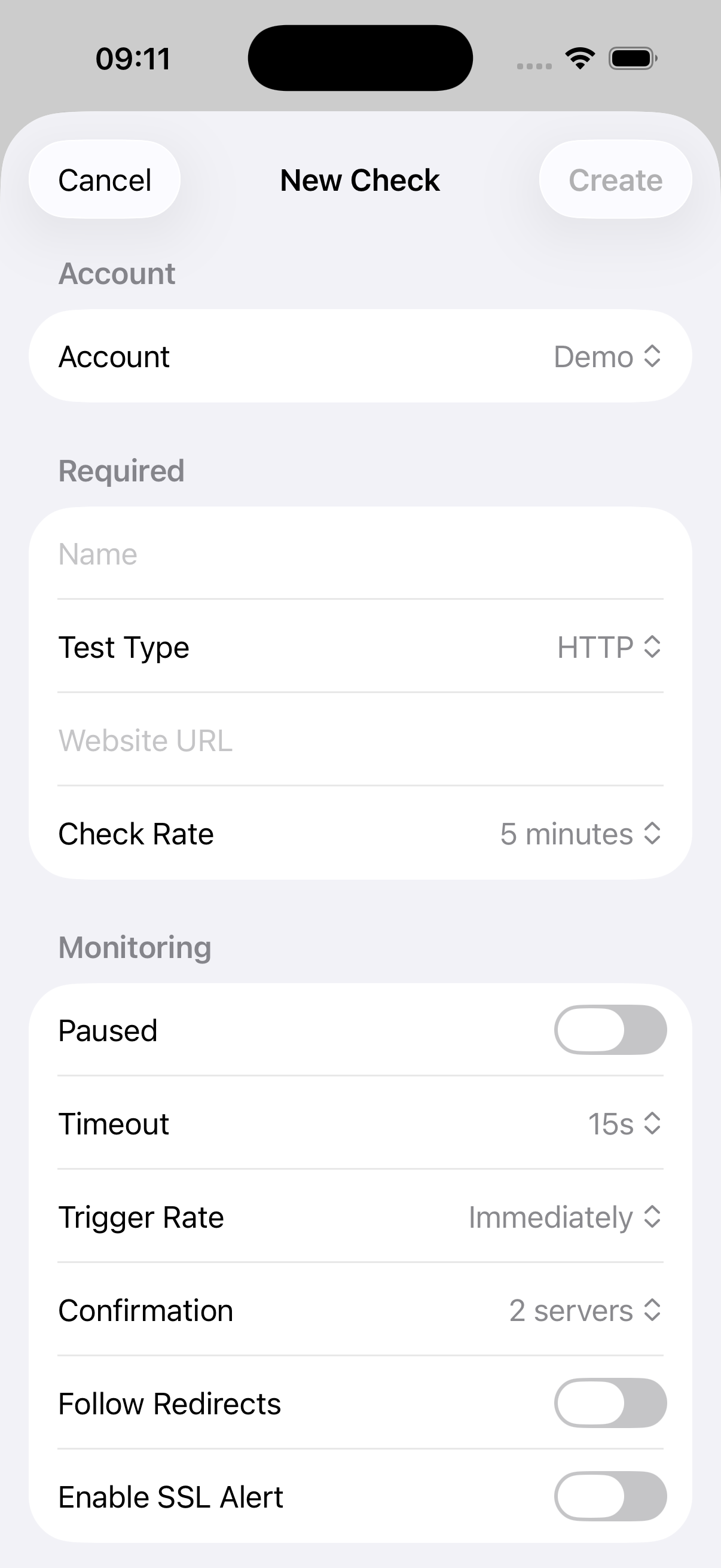The image size is (721, 1568).
Task: Enable the SSL Alert switch
Action: [610, 1497]
